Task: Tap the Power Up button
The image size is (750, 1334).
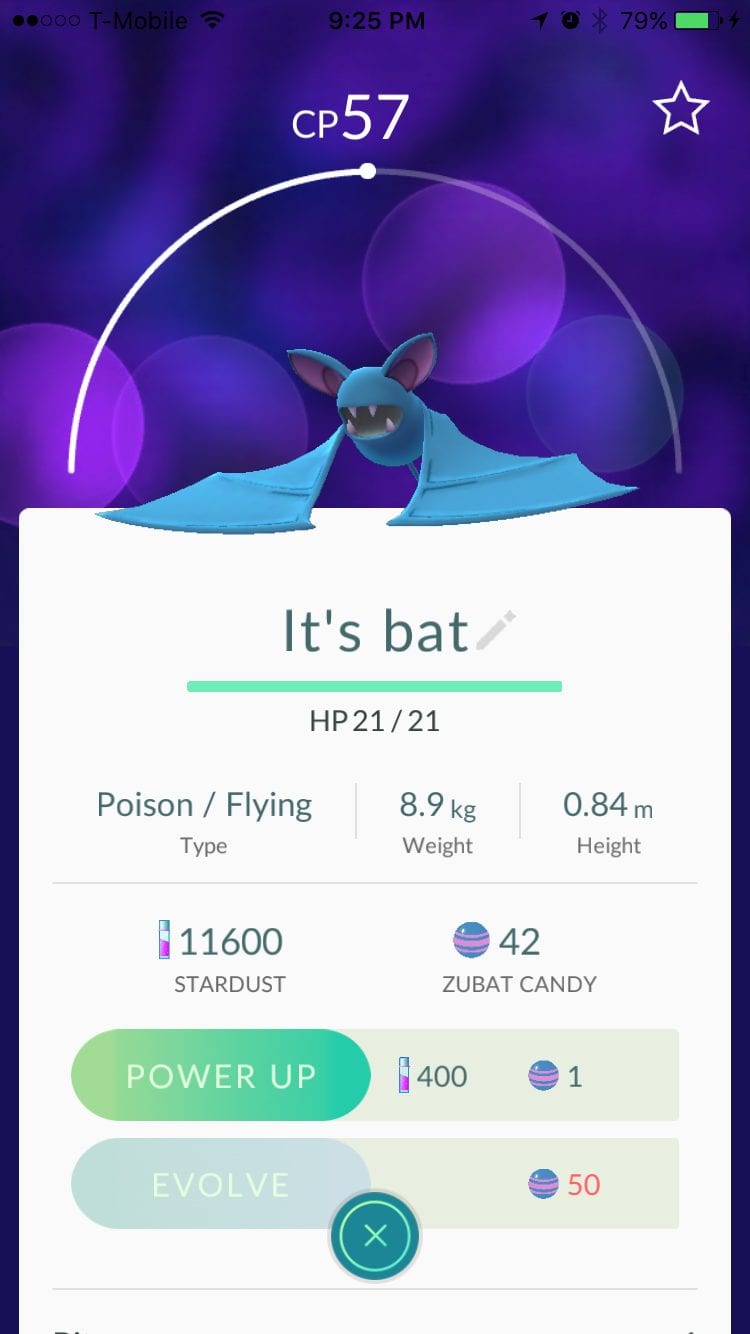Action: (x=221, y=1076)
